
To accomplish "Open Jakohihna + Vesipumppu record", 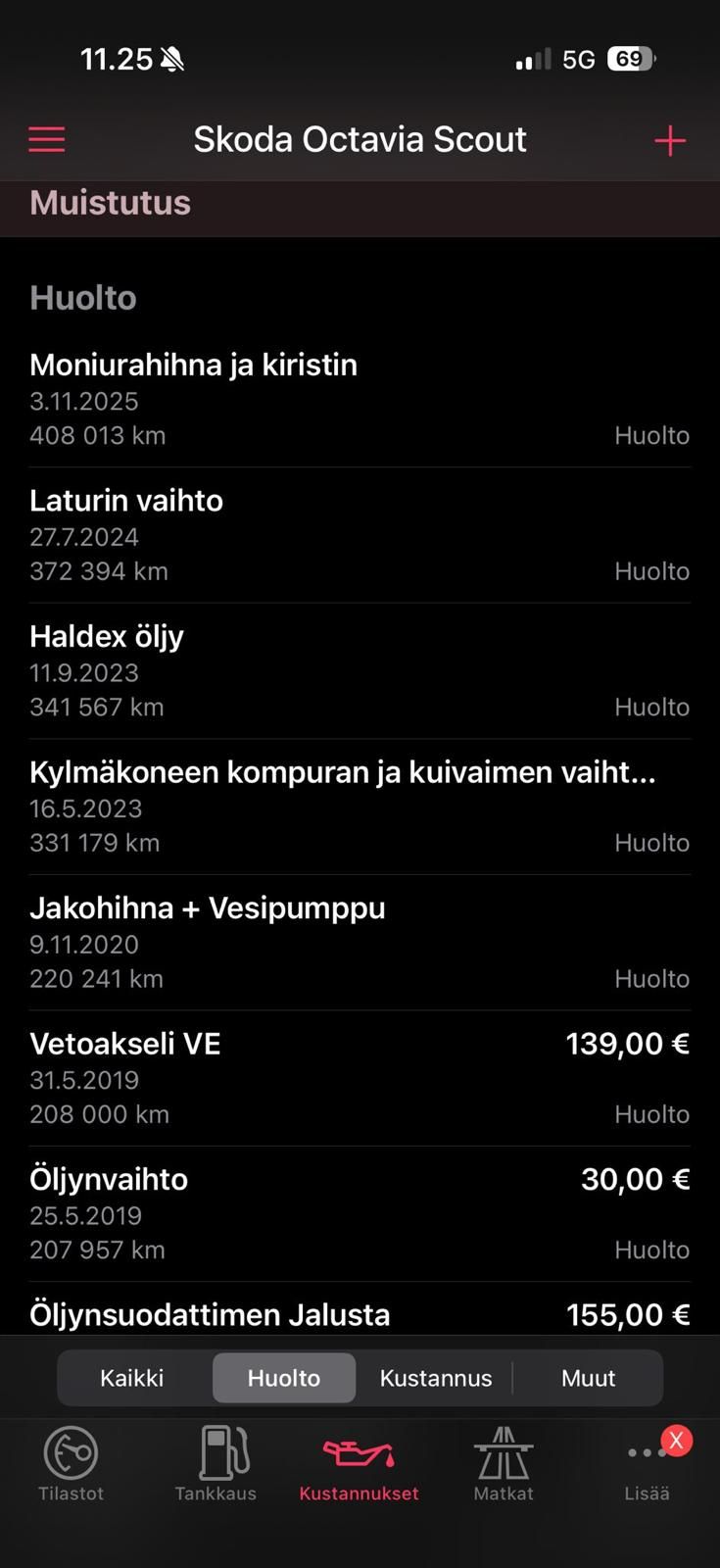I will tap(360, 943).
